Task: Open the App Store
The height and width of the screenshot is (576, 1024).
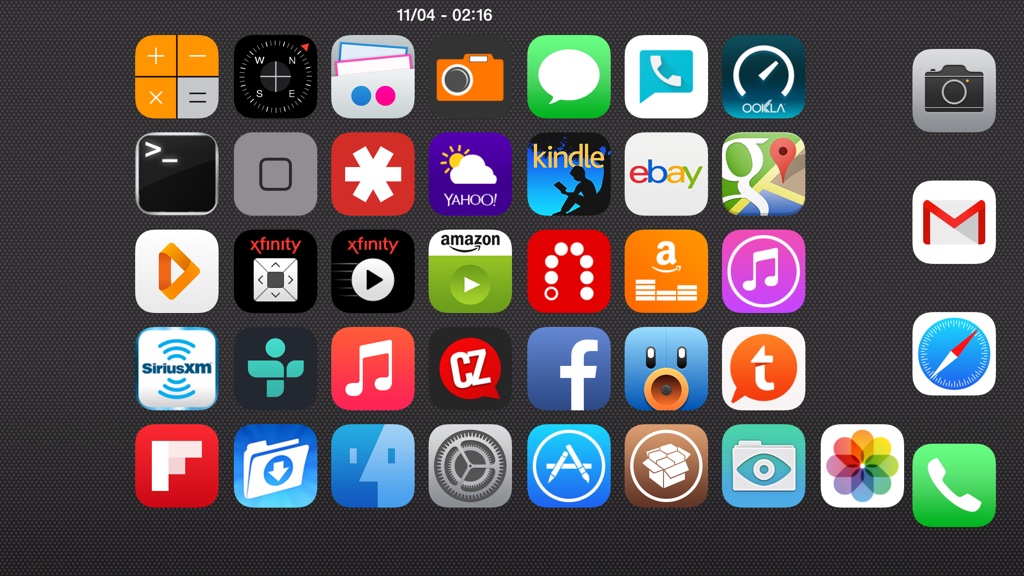Action: coord(568,465)
